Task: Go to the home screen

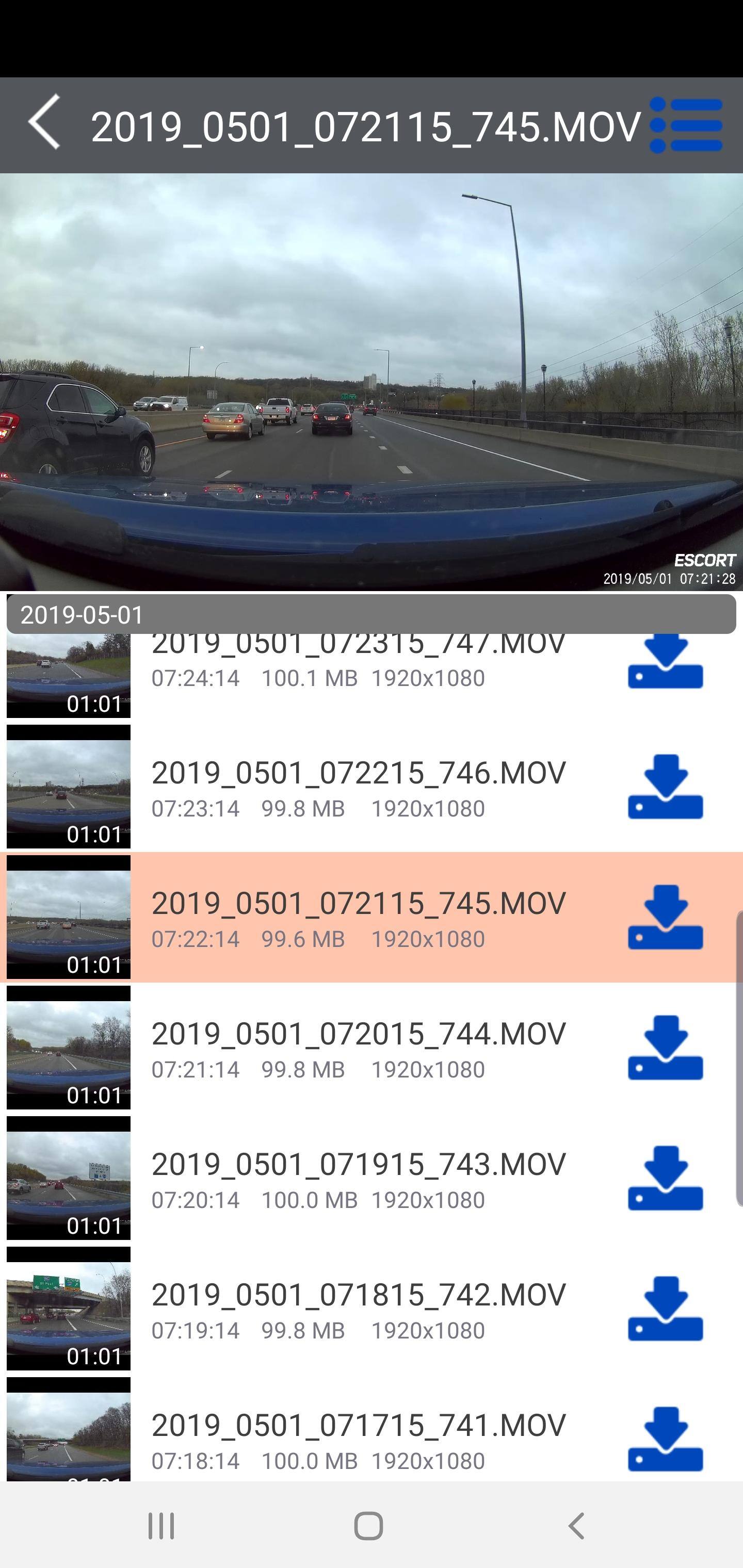Action: (368, 1526)
